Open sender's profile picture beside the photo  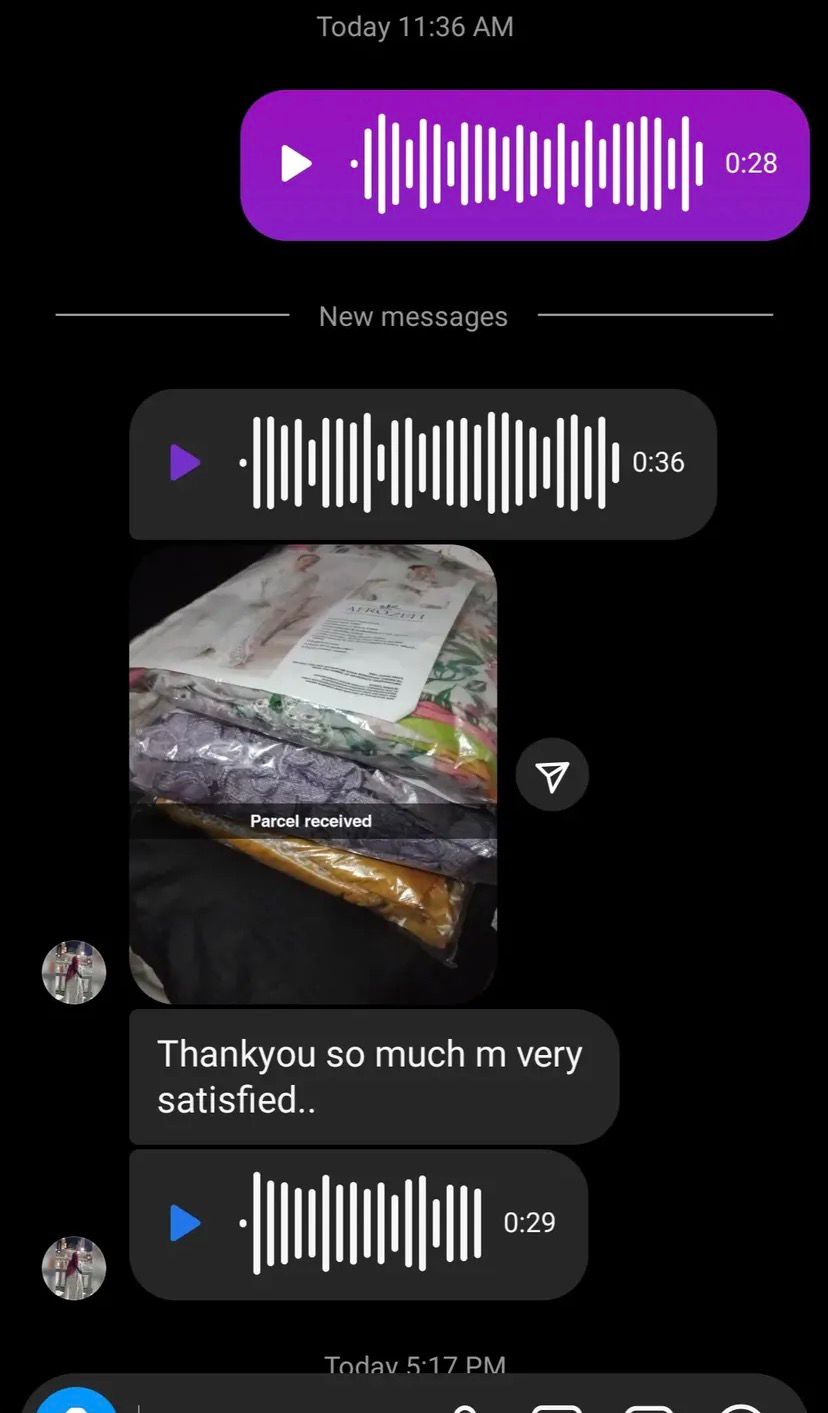click(x=74, y=972)
